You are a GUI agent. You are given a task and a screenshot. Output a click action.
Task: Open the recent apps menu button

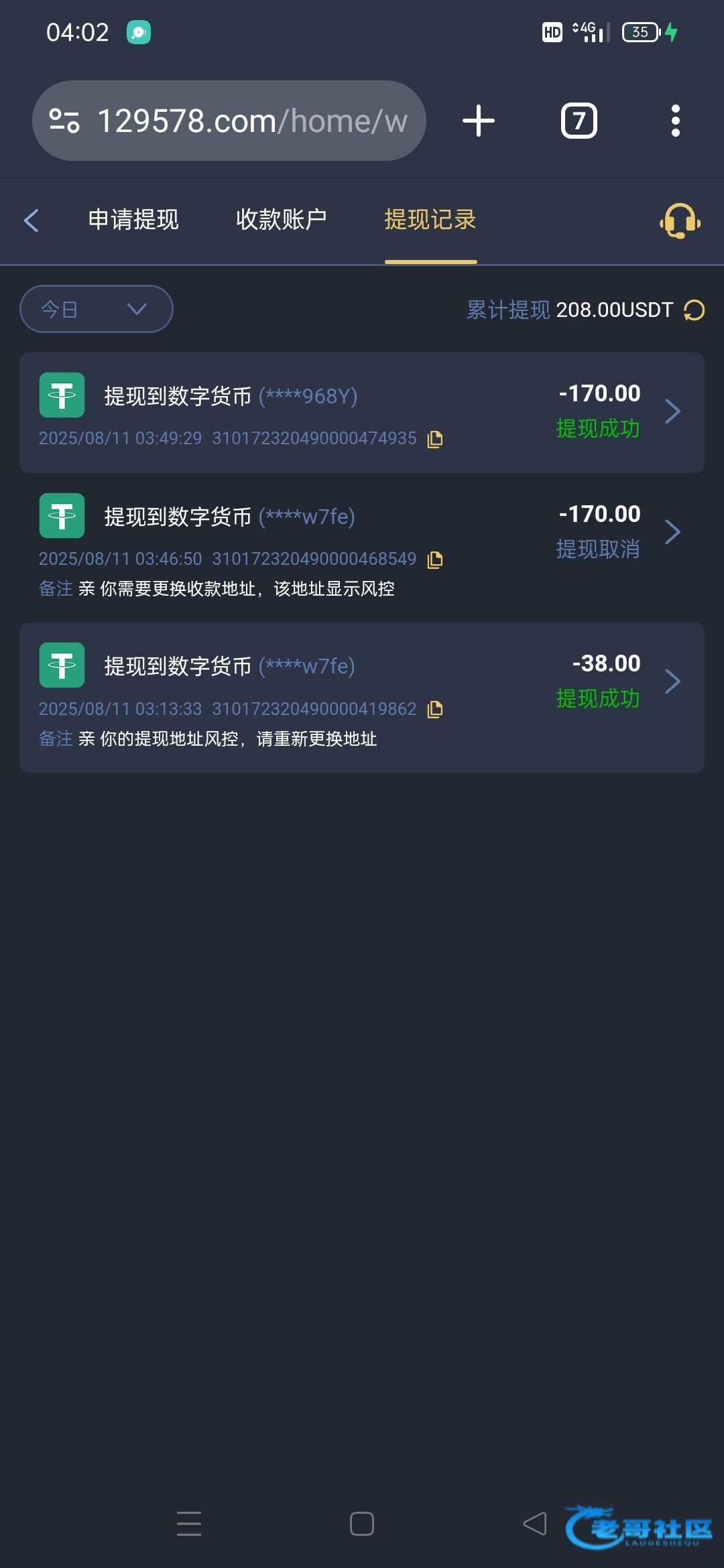tap(189, 1524)
